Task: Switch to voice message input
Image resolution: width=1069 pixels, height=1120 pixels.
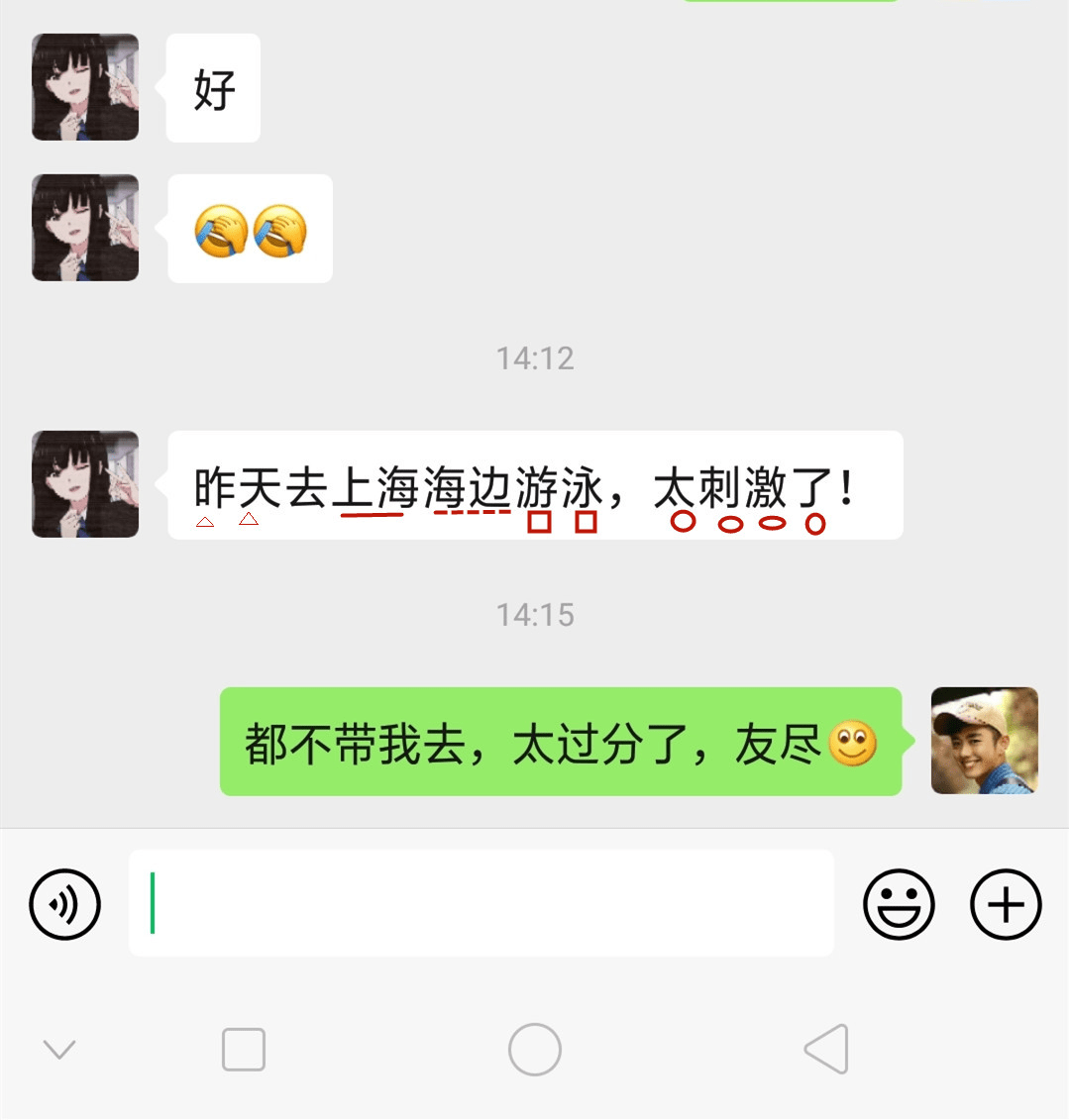Action: click(x=65, y=904)
